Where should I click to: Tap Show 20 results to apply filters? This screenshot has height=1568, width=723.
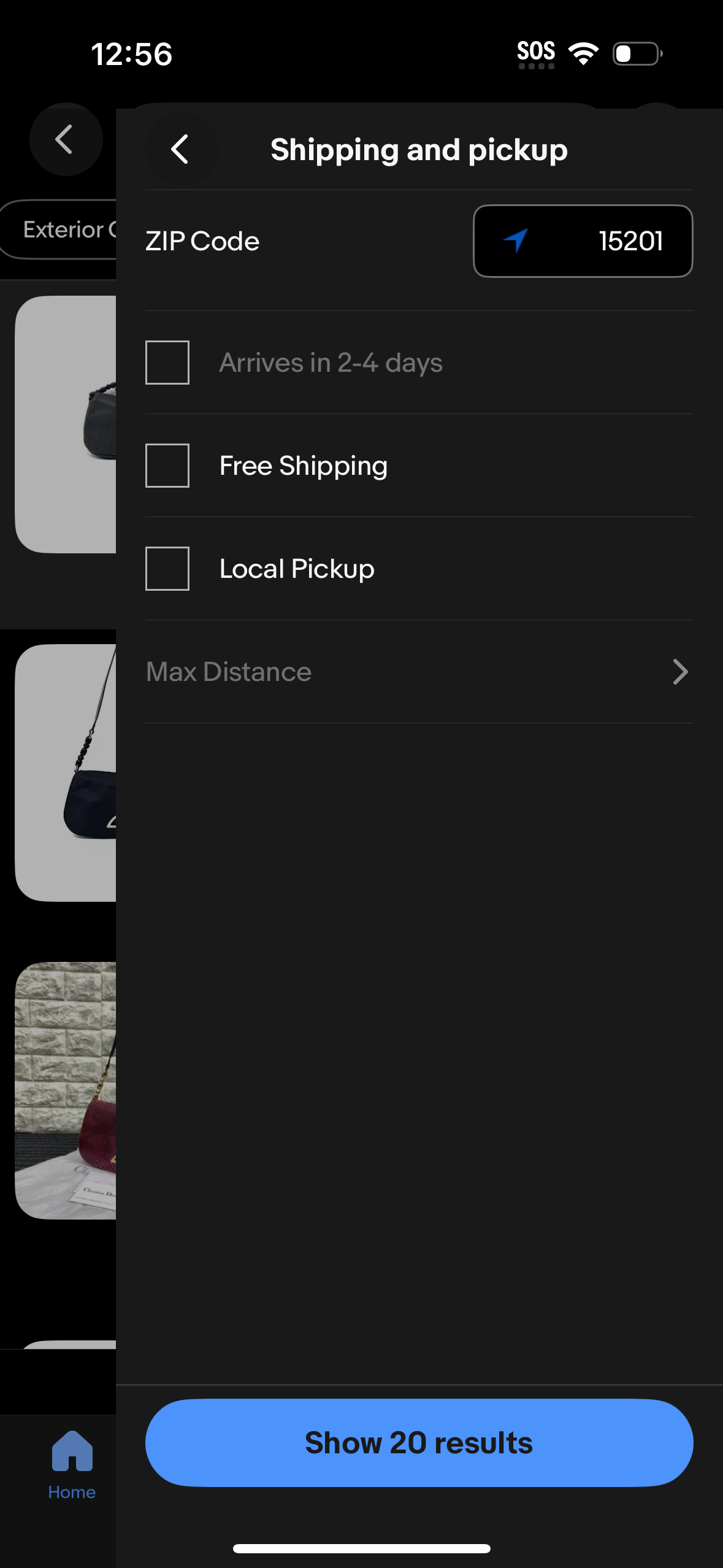[x=419, y=1442]
